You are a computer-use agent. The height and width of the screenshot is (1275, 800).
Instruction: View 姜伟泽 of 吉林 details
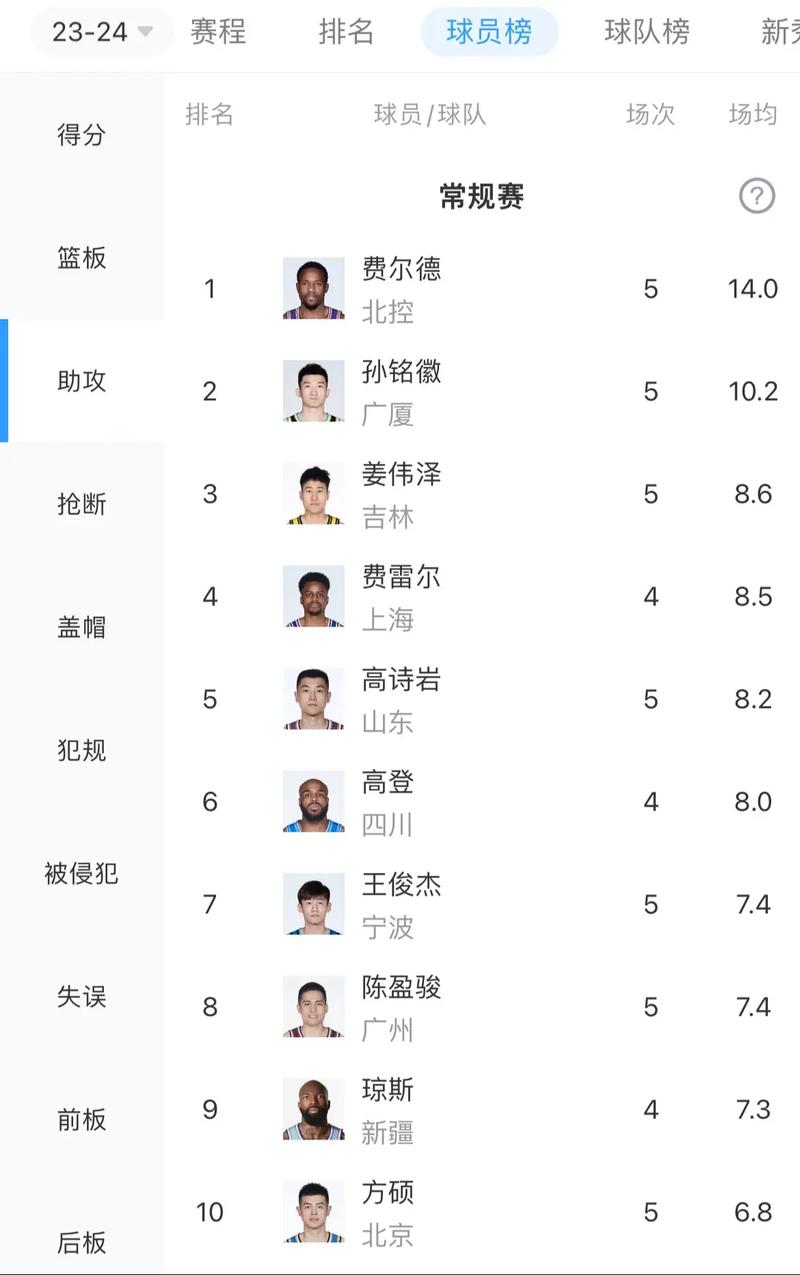400,494
